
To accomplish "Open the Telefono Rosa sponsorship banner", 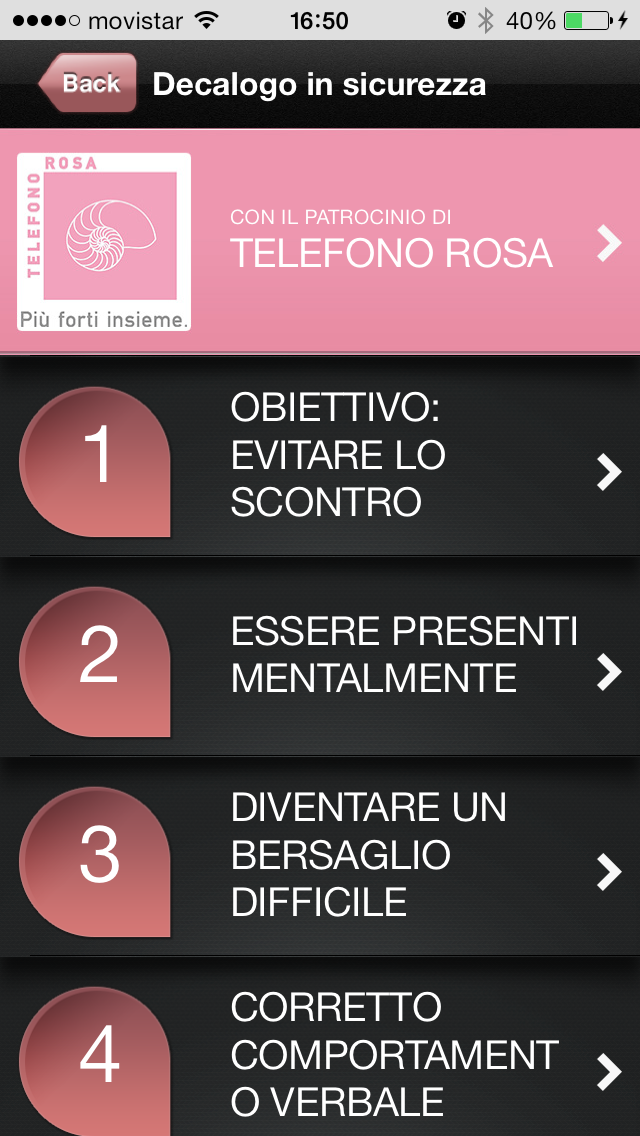I will coord(320,242).
